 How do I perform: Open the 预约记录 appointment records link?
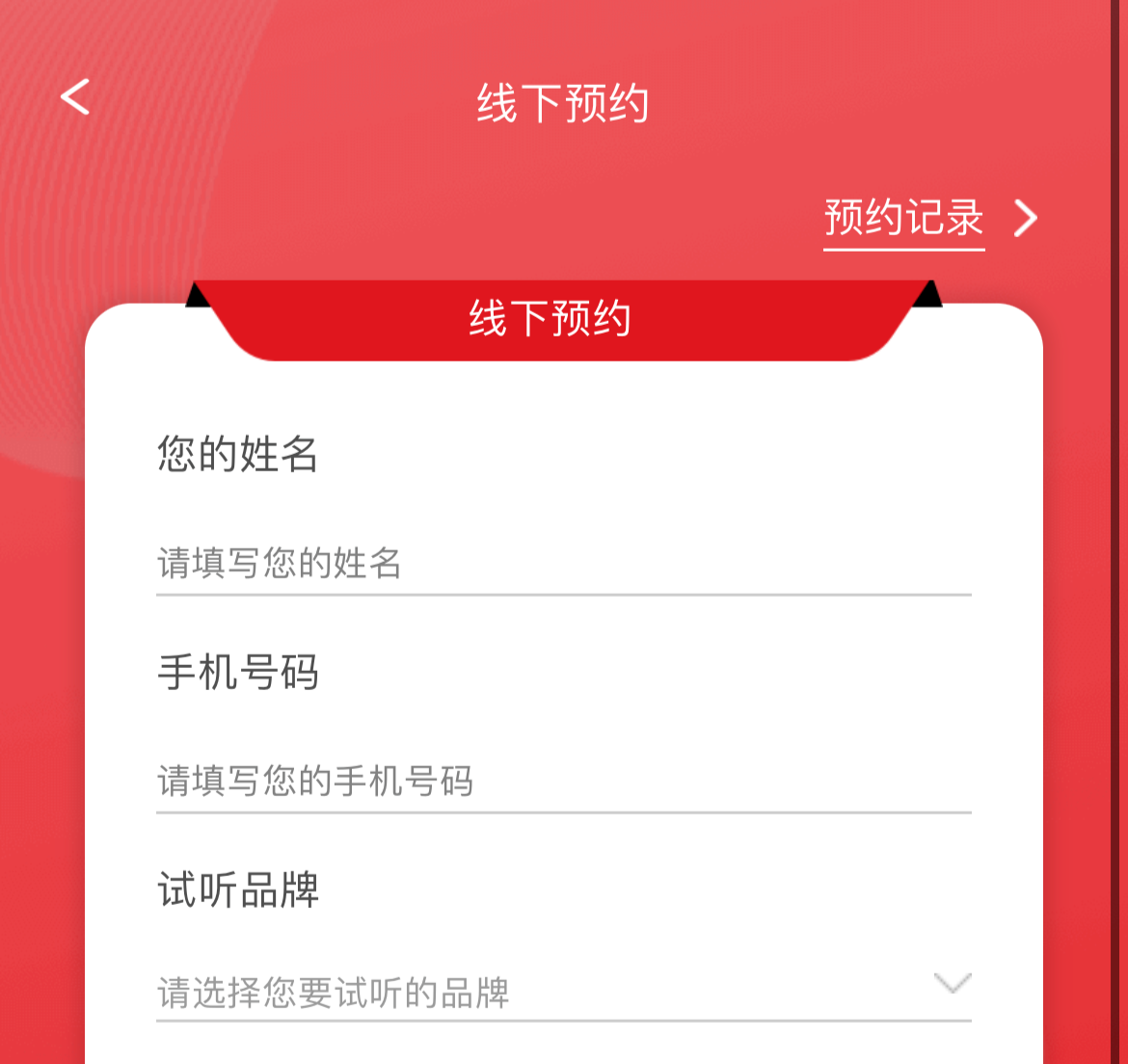[903, 218]
